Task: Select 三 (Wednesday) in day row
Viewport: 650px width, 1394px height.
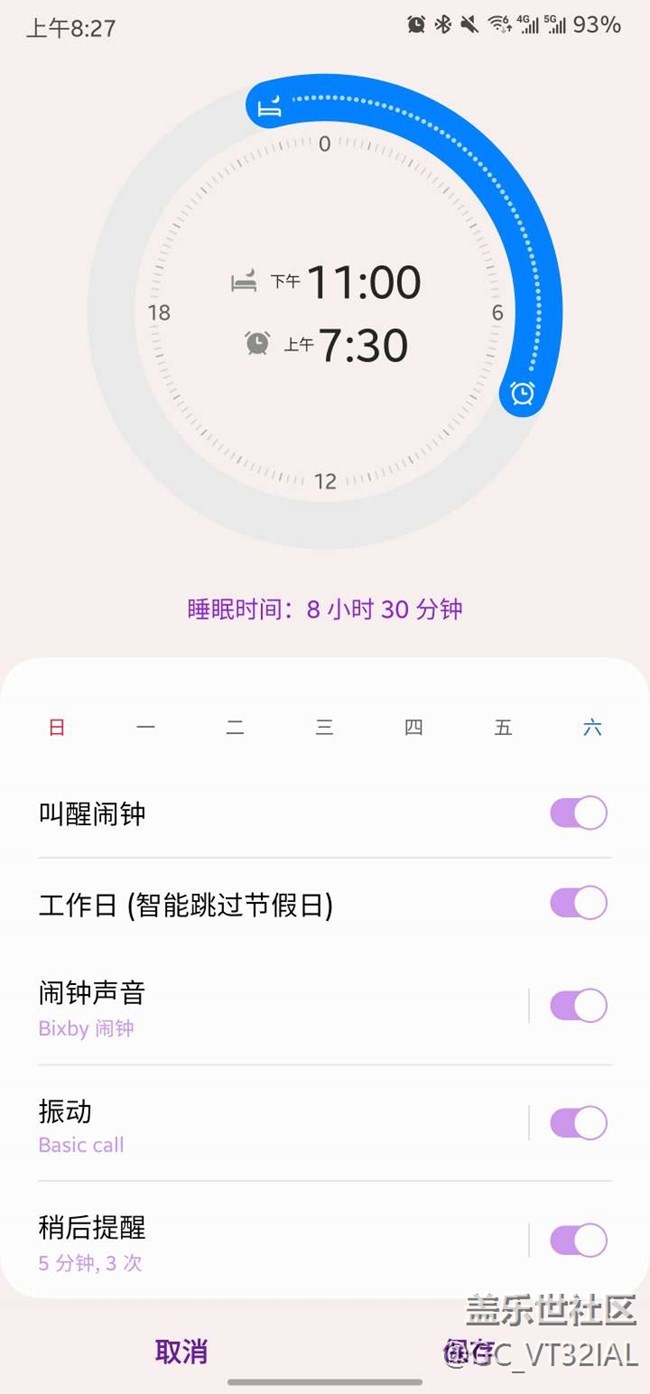Action: click(x=324, y=728)
